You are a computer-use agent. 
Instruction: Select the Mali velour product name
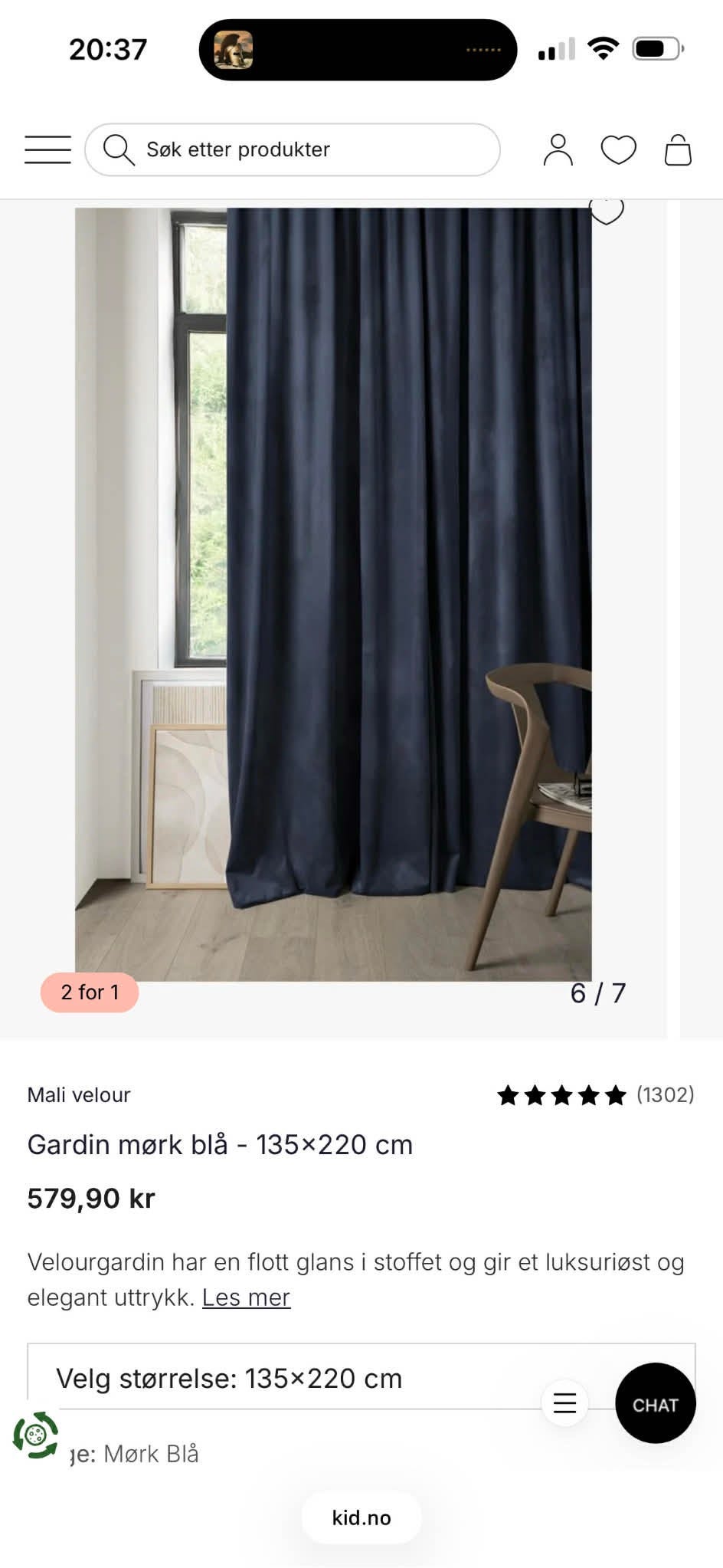(79, 1095)
